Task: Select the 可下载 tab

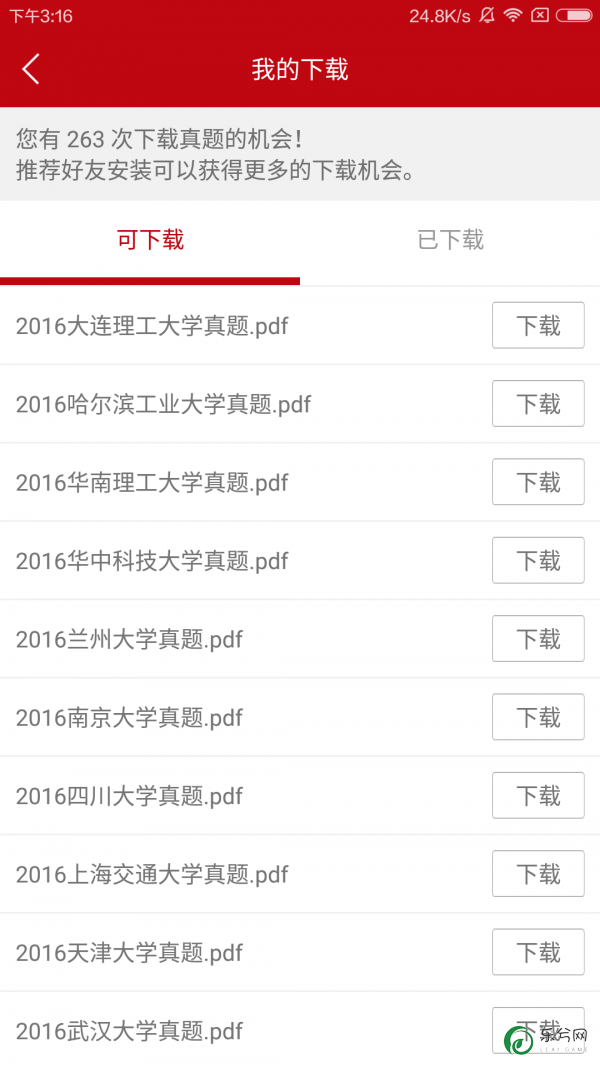Action: click(150, 240)
